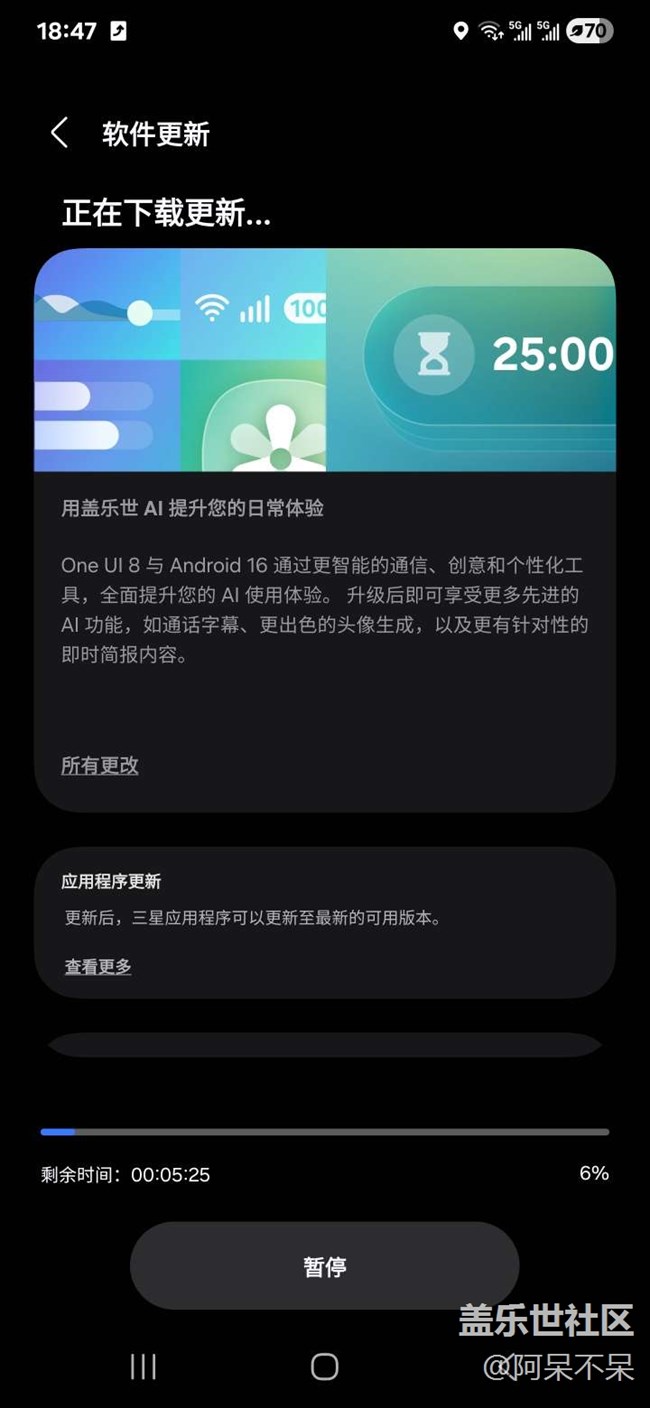Open recent apps from navigation bar

point(143,1367)
